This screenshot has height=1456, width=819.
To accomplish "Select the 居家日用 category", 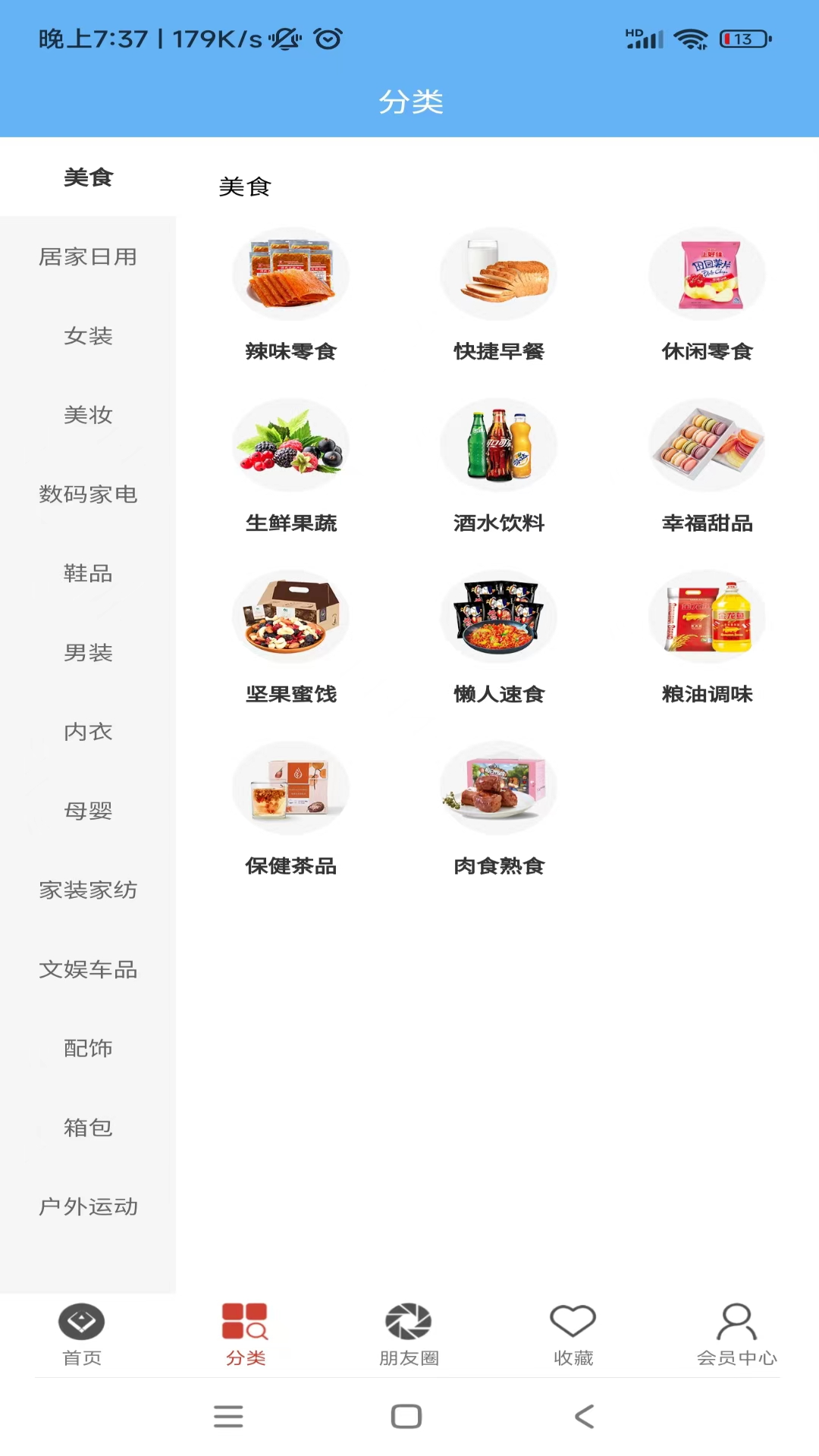I will click(x=88, y=257).
